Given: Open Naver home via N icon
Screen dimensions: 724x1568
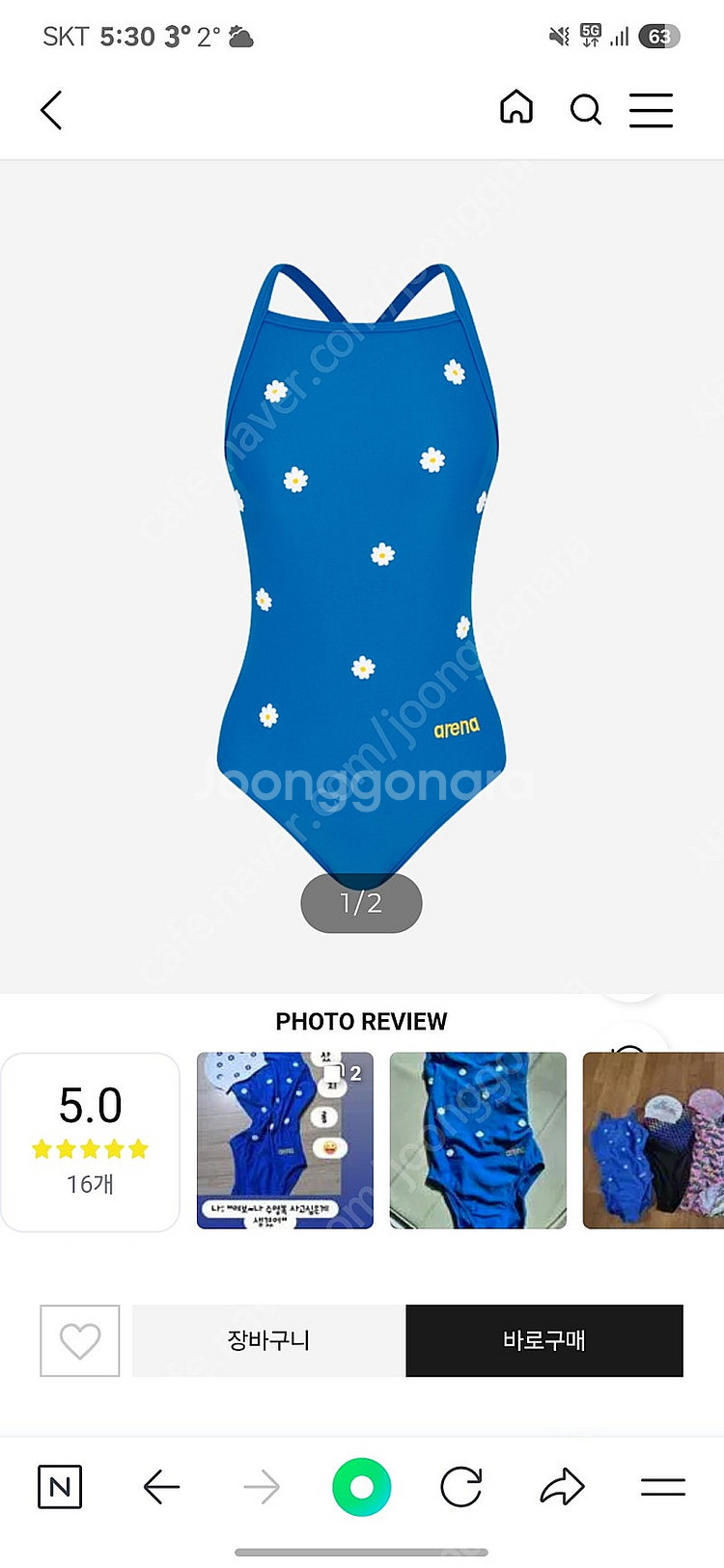Looking at the screenshot, I should pos(60,1487).
